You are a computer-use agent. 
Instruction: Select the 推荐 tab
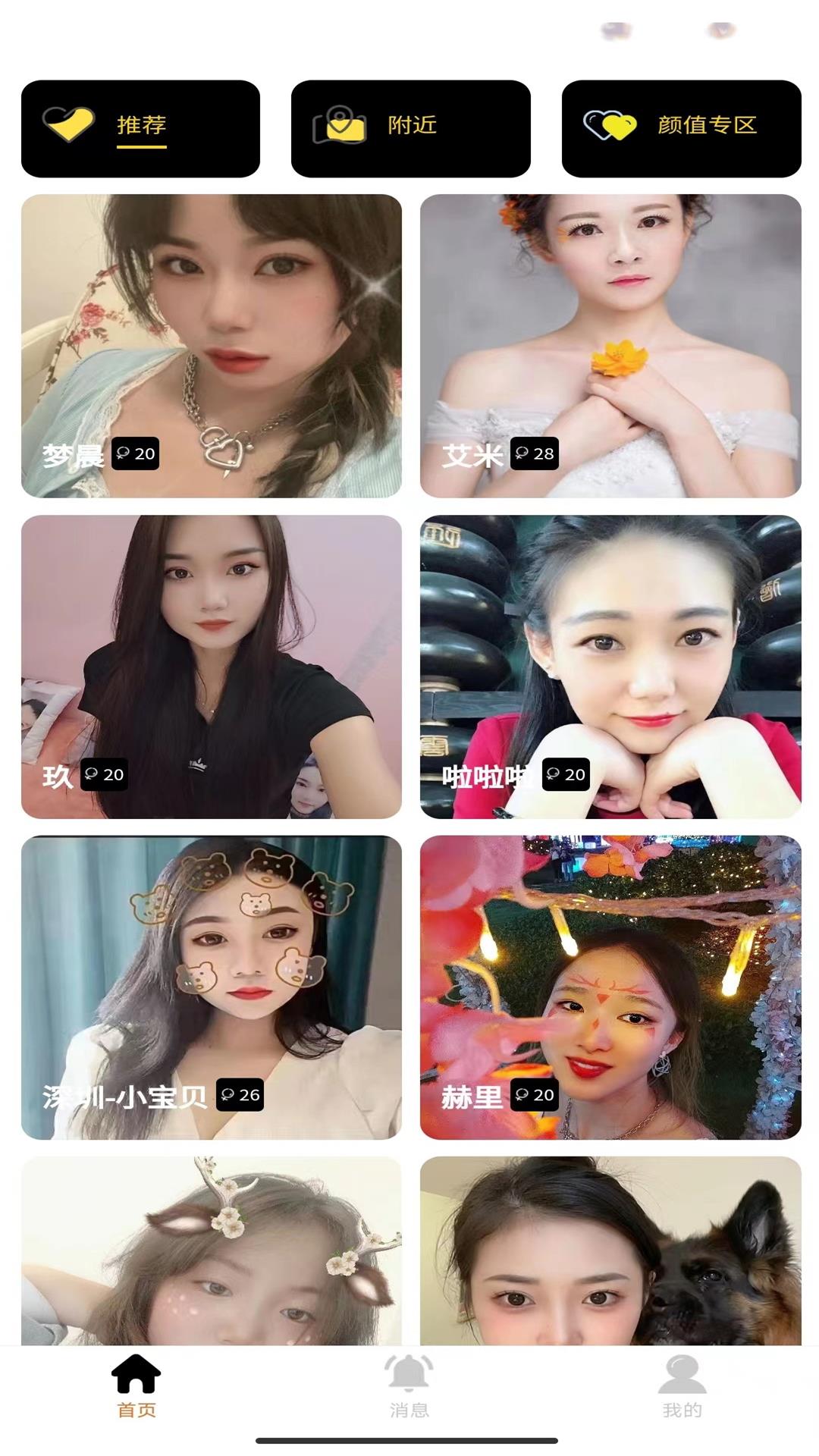coord(140,128)
